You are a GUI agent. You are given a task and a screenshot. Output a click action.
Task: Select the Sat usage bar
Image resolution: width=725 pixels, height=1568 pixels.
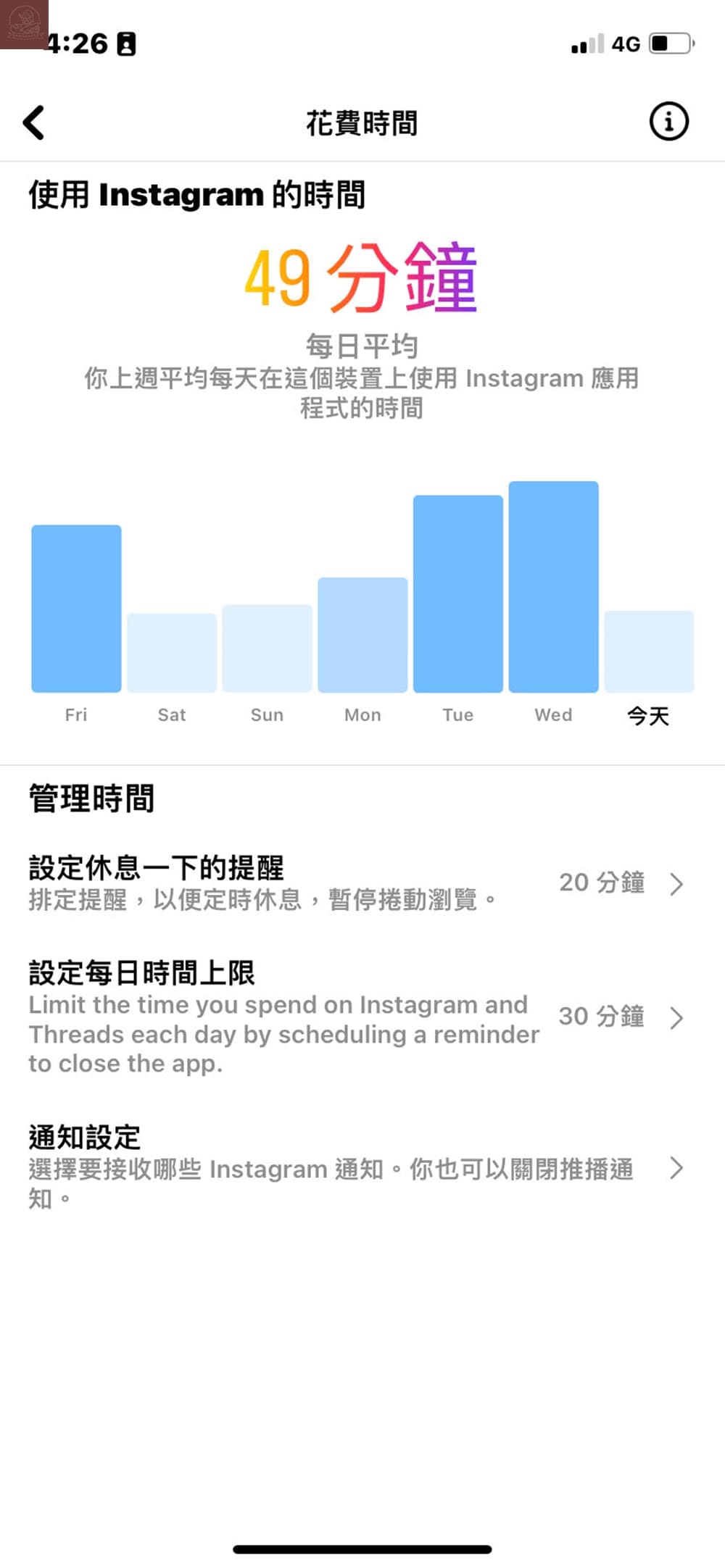pos(172,652)
